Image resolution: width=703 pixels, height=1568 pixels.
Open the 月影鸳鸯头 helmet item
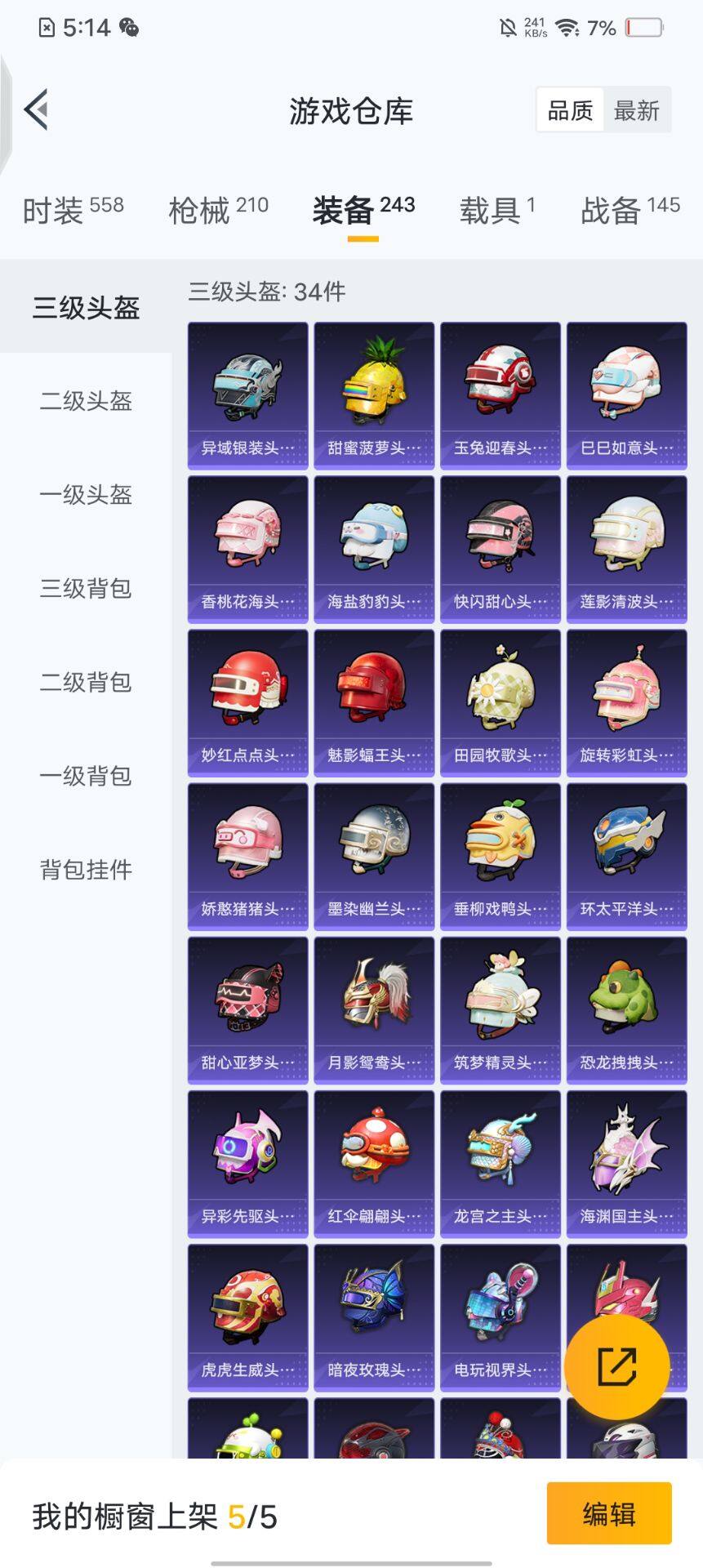[373, 1009]
